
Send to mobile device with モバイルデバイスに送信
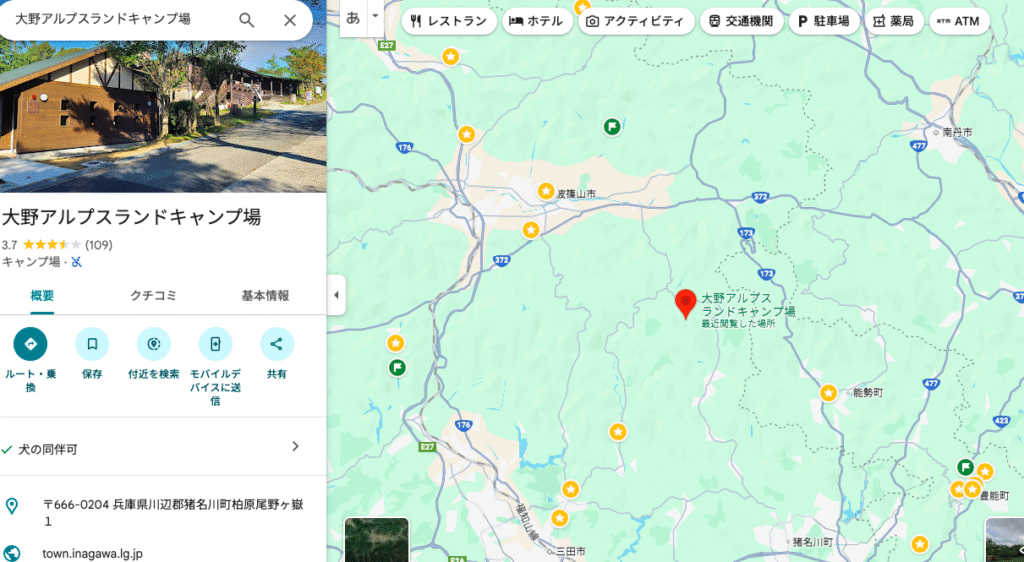(215, 344)
